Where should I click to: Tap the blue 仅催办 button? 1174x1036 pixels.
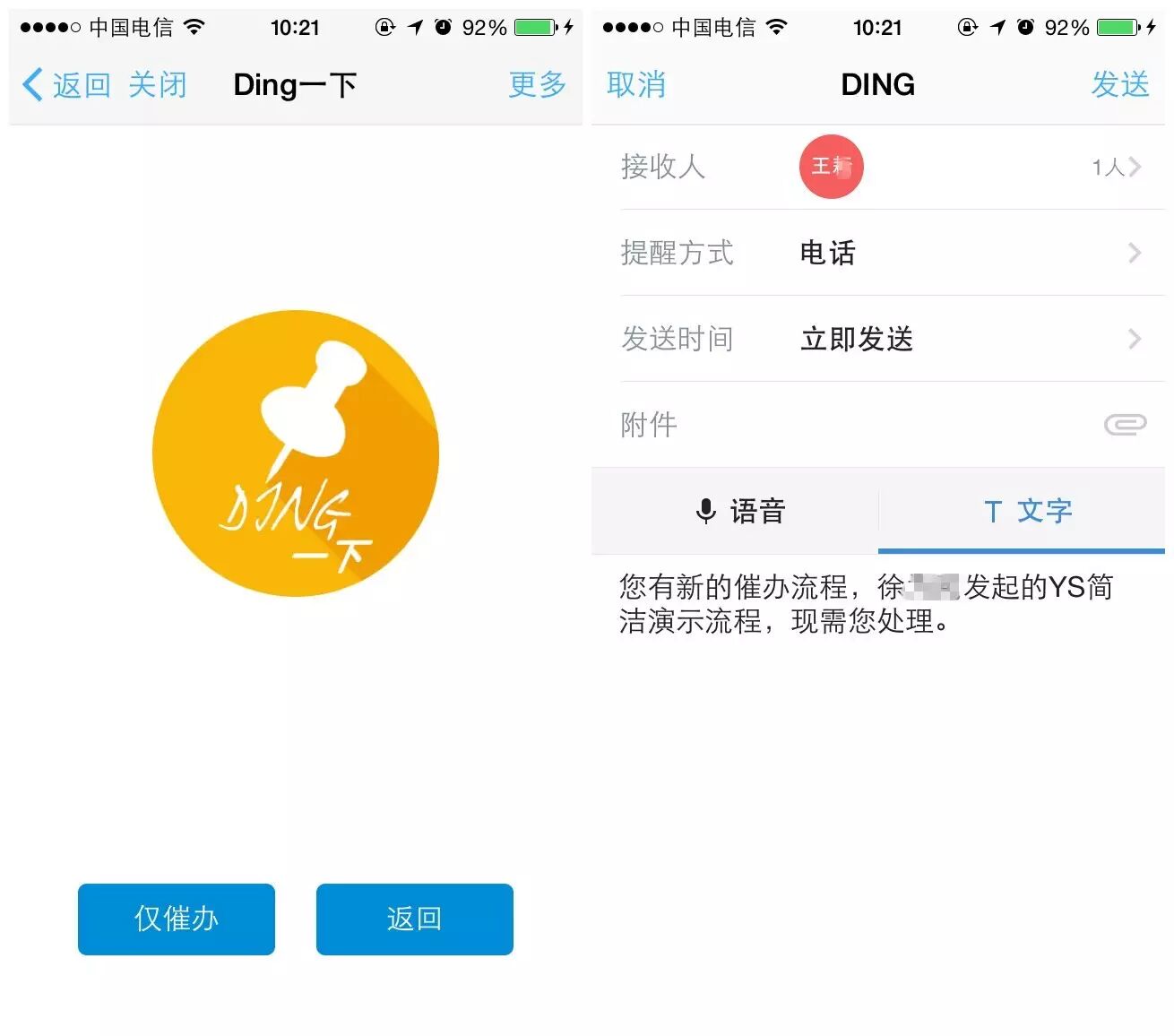tap(177, 919)
